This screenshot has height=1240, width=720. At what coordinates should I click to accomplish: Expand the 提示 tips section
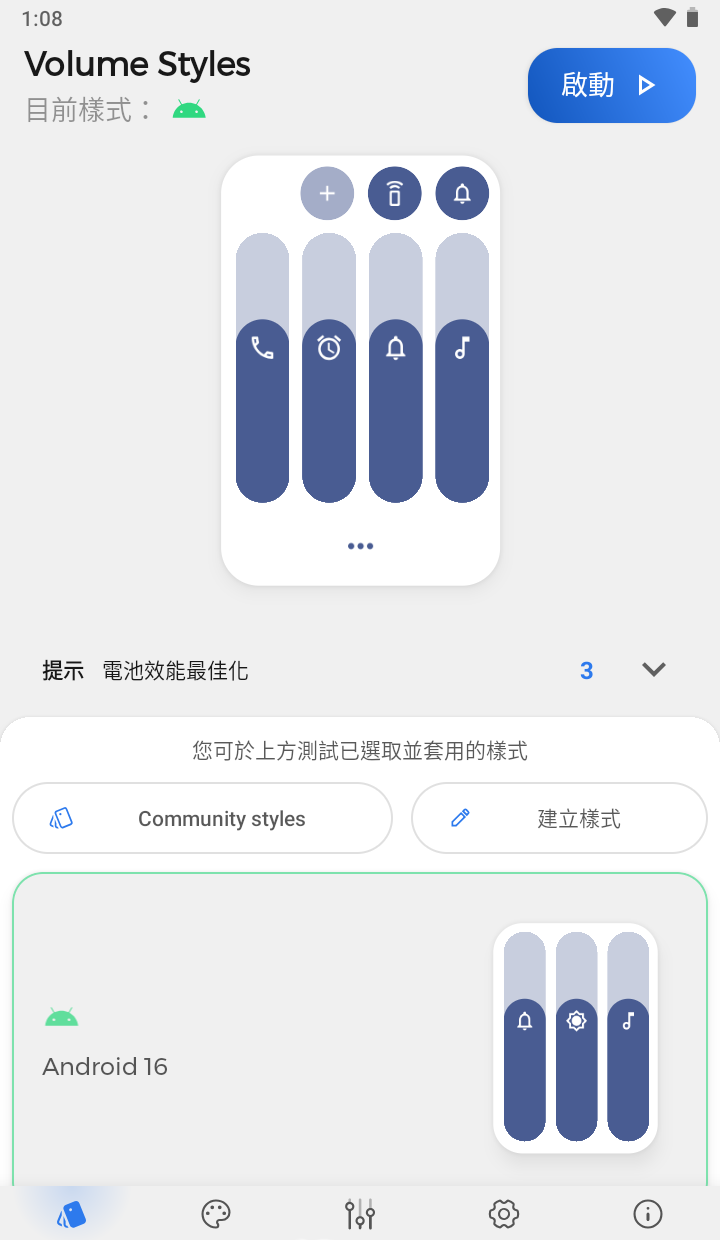click(653, 670)
